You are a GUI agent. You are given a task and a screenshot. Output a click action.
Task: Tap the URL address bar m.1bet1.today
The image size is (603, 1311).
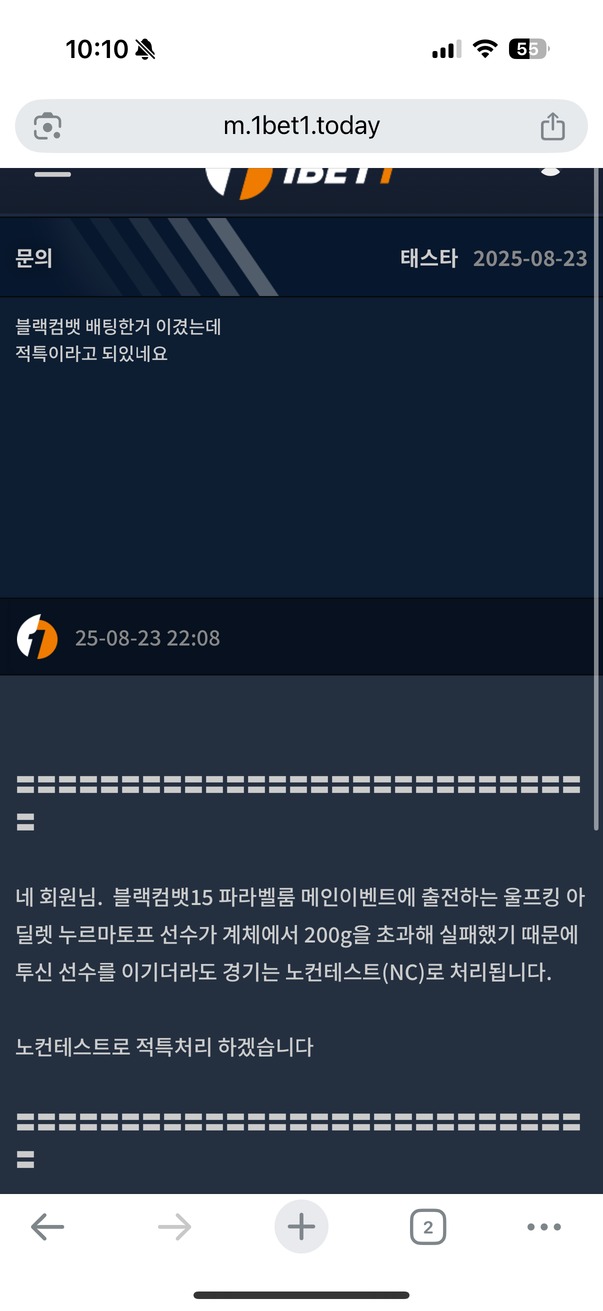click(x=301, y=126)
